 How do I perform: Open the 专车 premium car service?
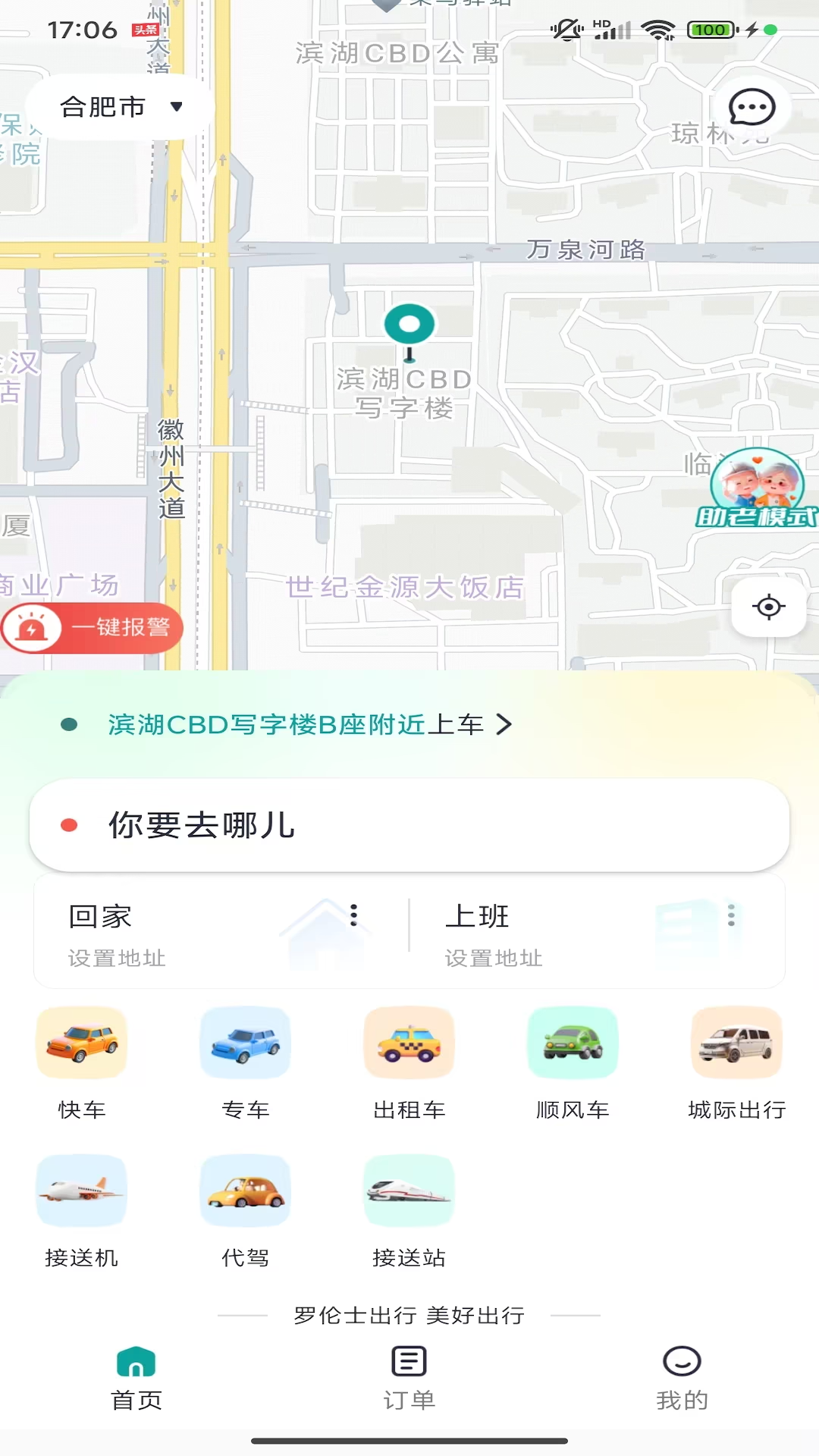tap(245, 1042)
